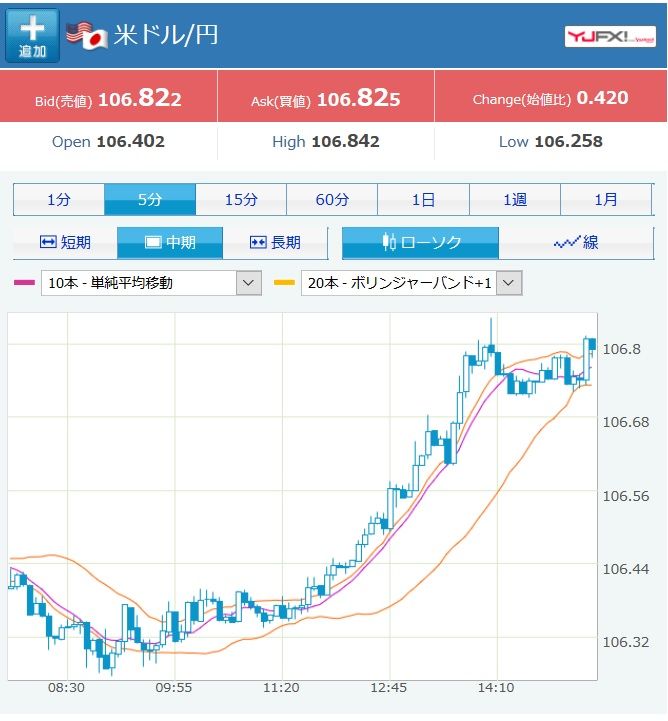Switch to the 長期 long-term range
668x721 pixels.
275,242
